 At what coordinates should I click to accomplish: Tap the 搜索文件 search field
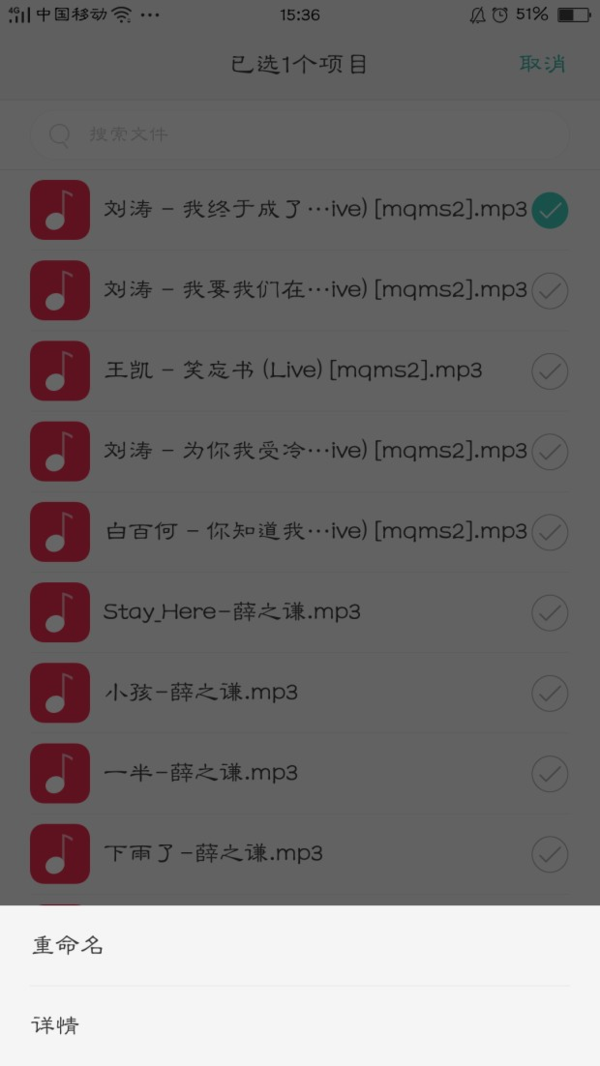click(x=300, y=135)
